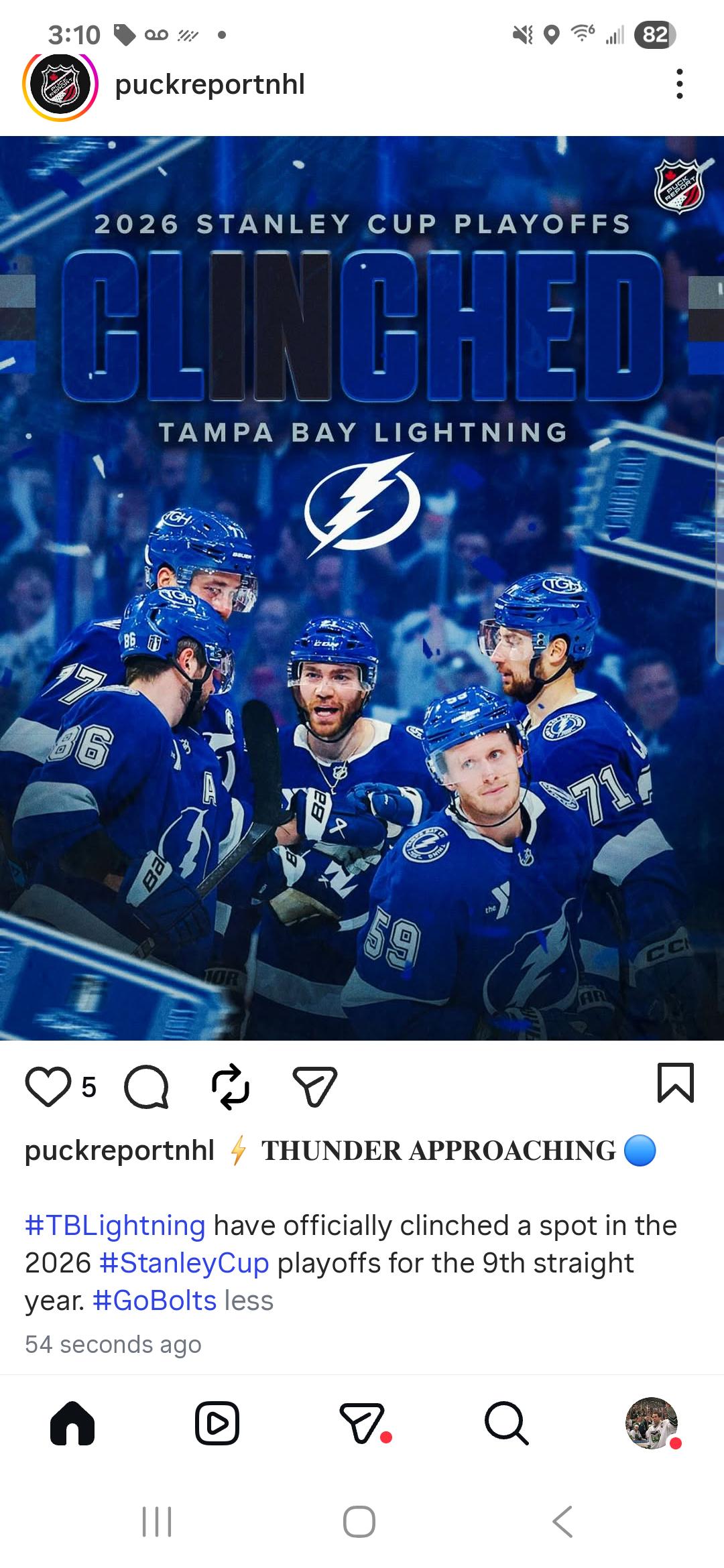Go to the Home feed tab
The width and height of the screenshot is (724, 1568).
tap(72, 1423)
